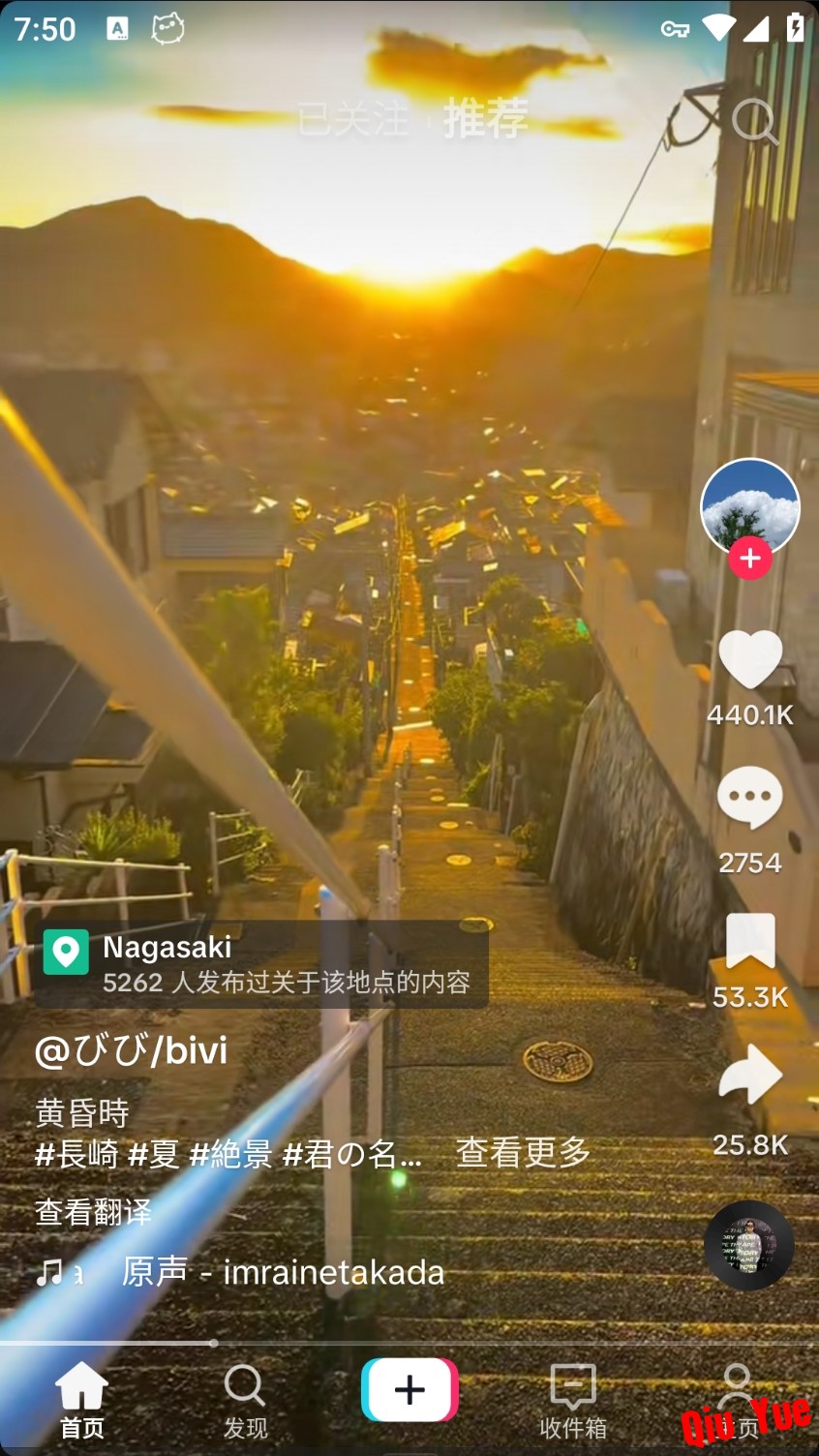
Task: Visit the @びび/bivi profile
Action: click(132, 1050)
